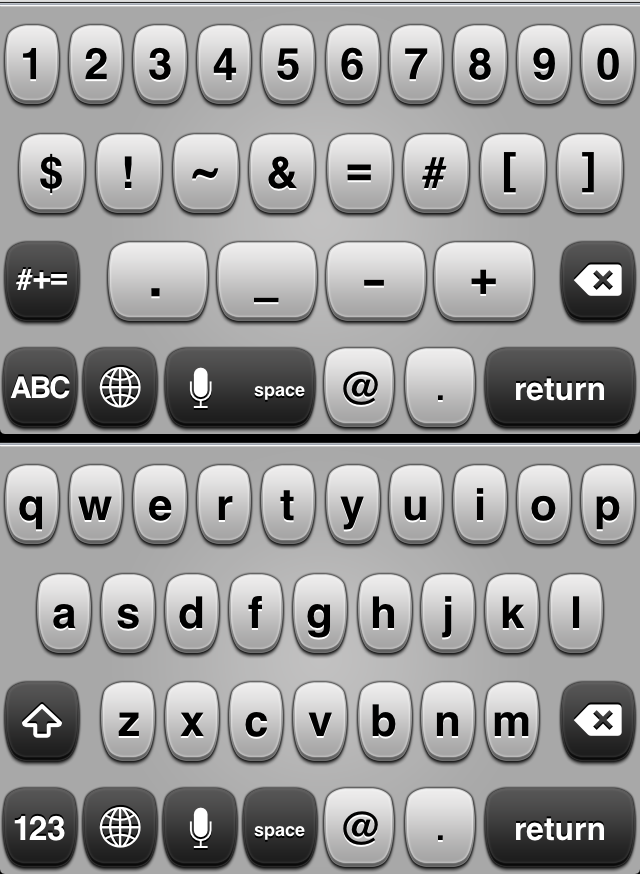Insert the hash symbol

click(x=435, y=173)
